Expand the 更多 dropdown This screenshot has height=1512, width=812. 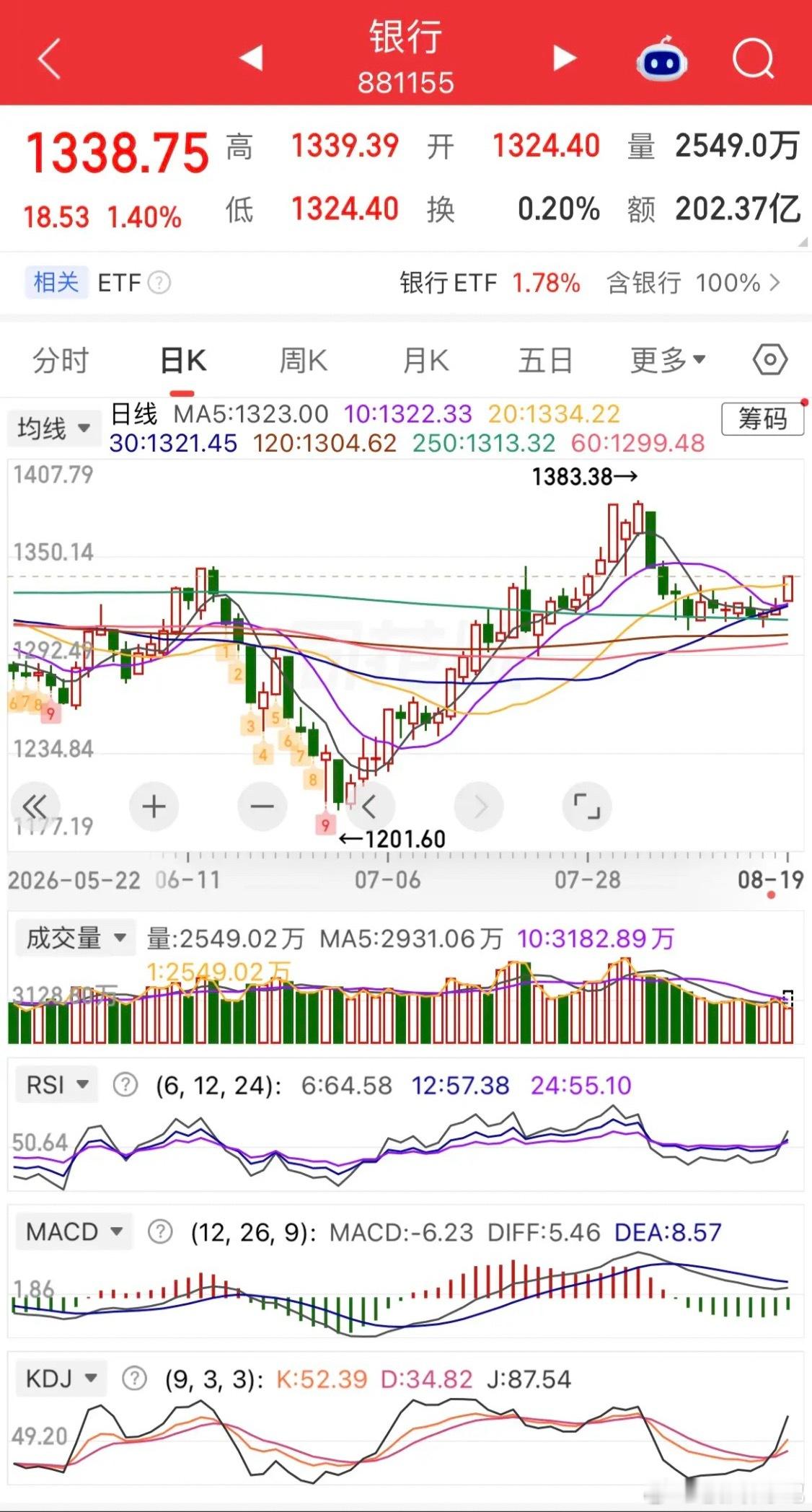(x=668, y=360)
